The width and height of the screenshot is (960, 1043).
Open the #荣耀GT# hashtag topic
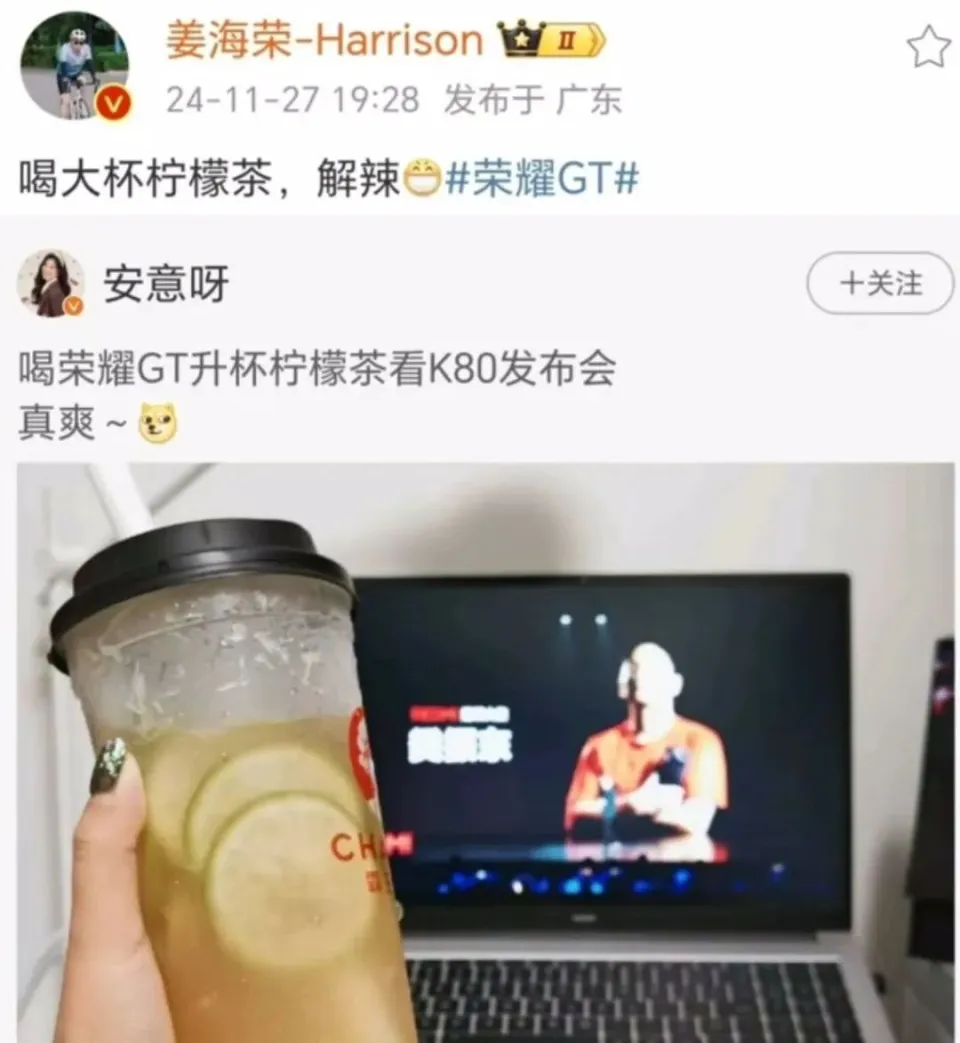[541, 179]
